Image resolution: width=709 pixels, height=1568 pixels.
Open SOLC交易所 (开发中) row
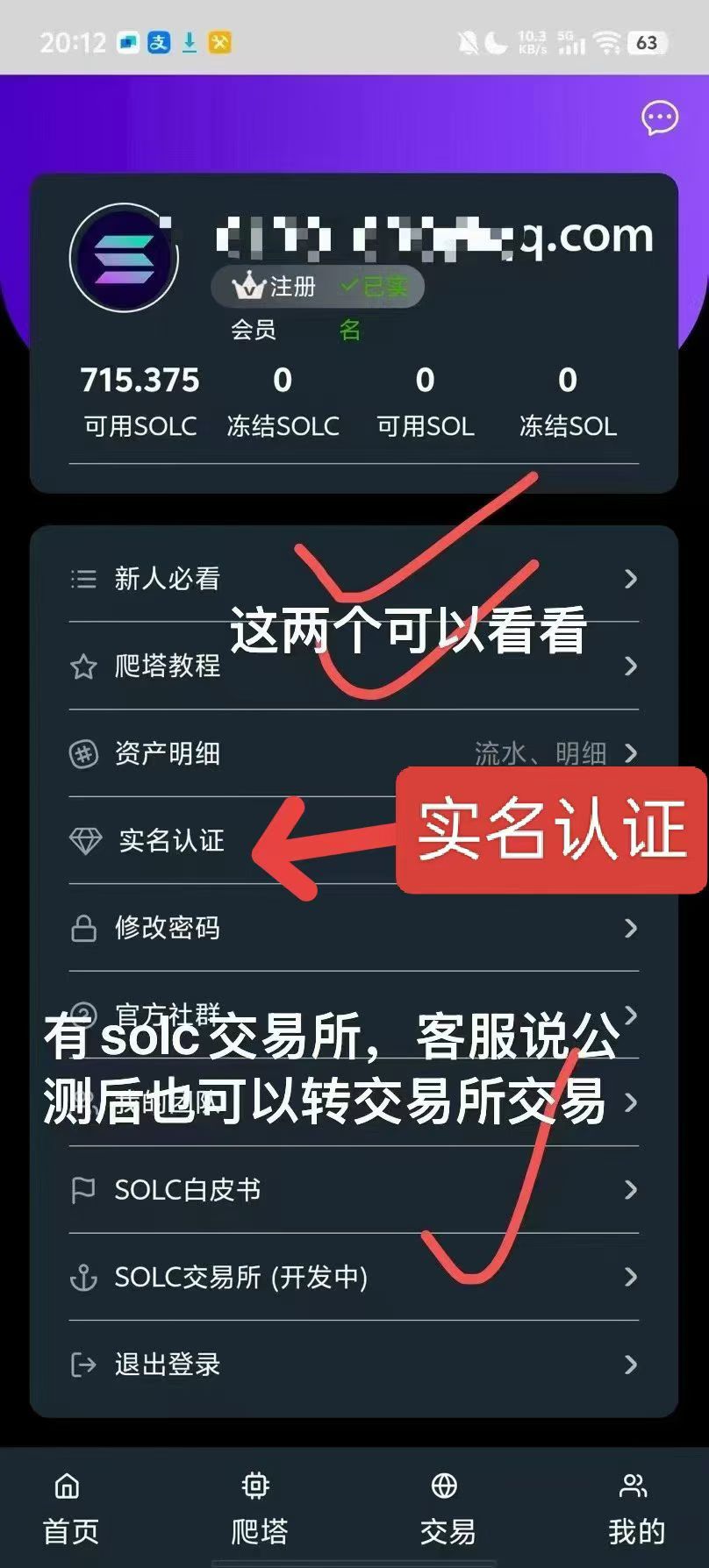[x=354, y=1277]
